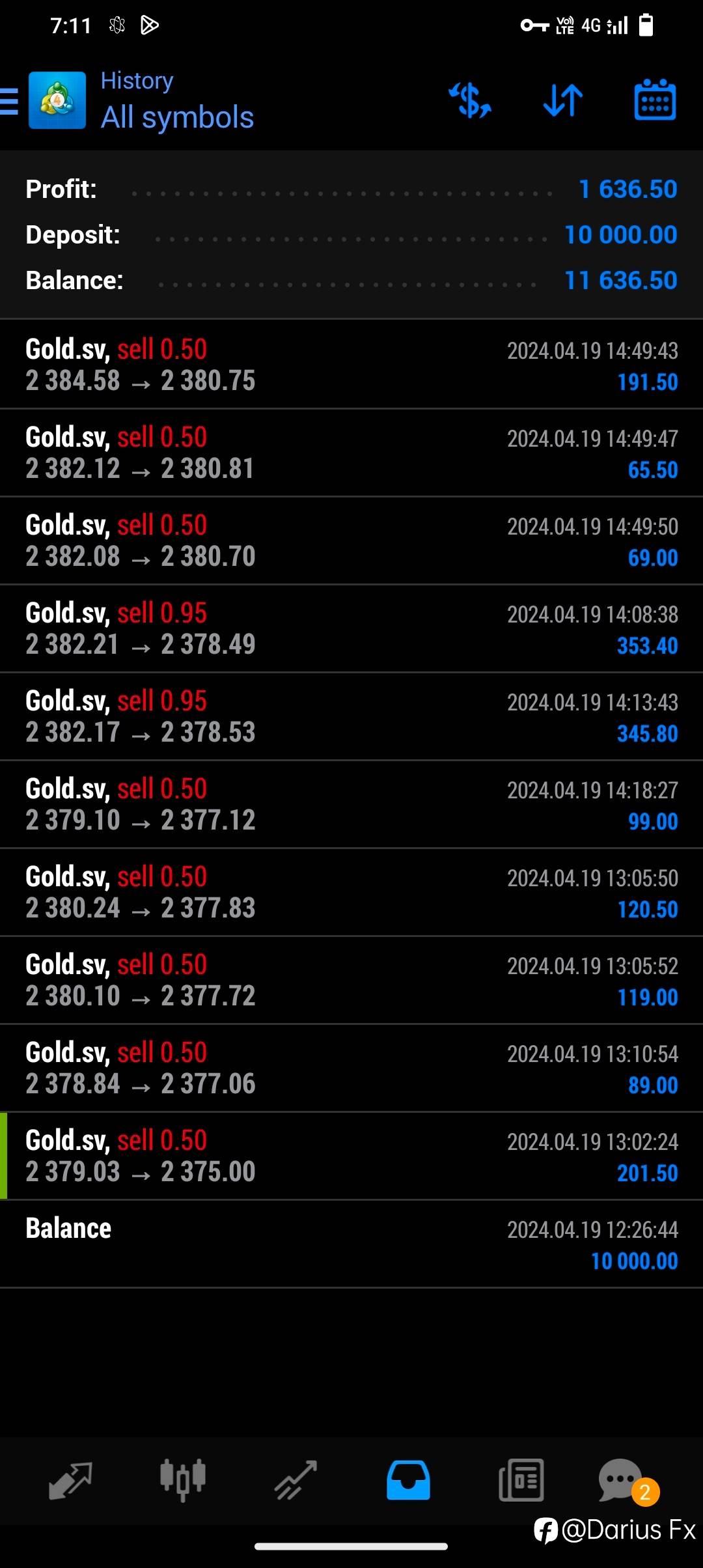
Task: View the Gold.sv trade with profit 89.00
Action: pos(351,1068)
